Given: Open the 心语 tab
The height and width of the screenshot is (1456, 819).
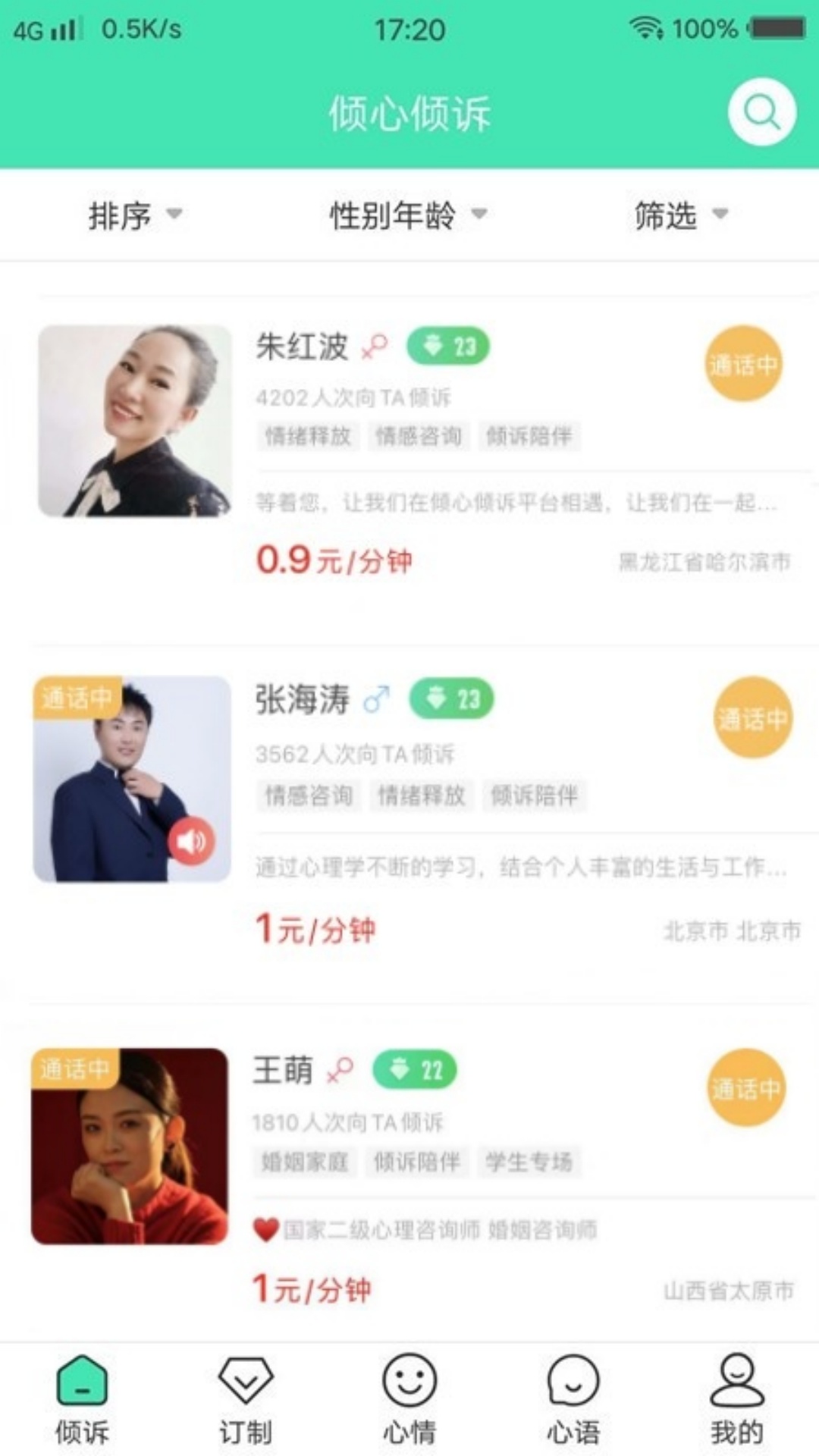Looking at the screenshot, I should [x=573, y=1400].
